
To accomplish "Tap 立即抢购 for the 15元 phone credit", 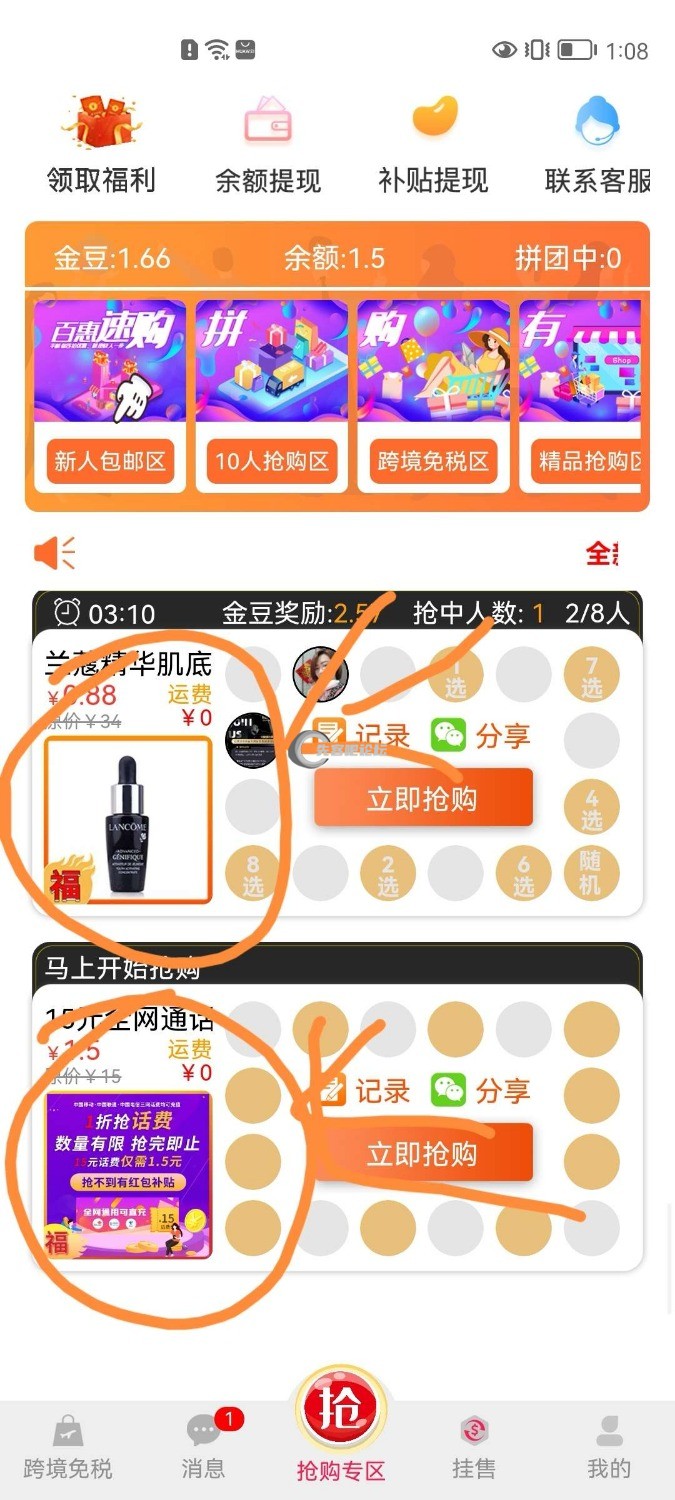I will 422,1154.
